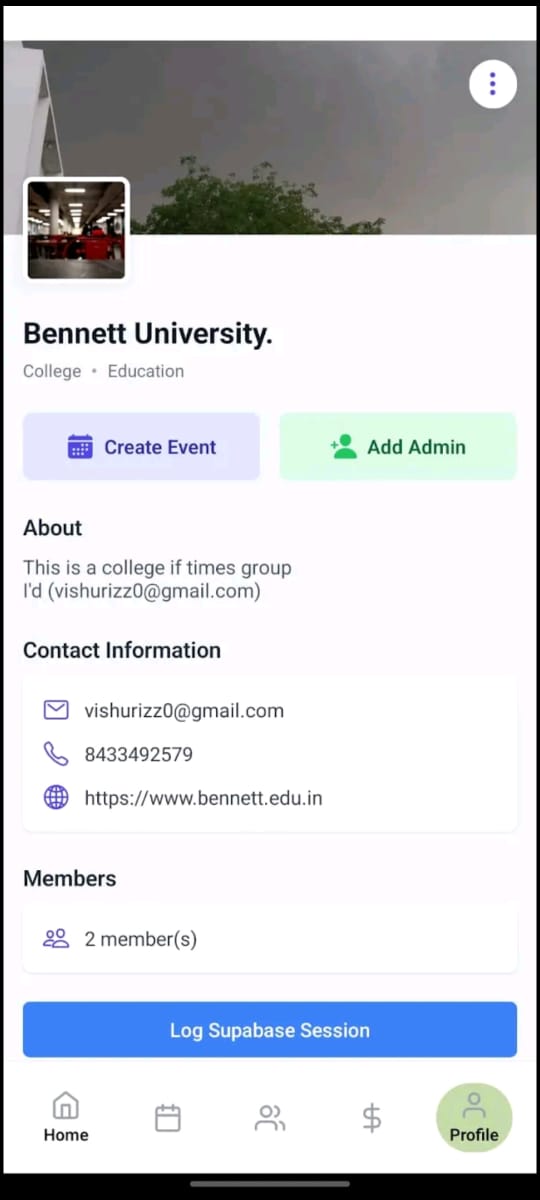Tap the Log Supabase Session button

(x=270, y=1030)
